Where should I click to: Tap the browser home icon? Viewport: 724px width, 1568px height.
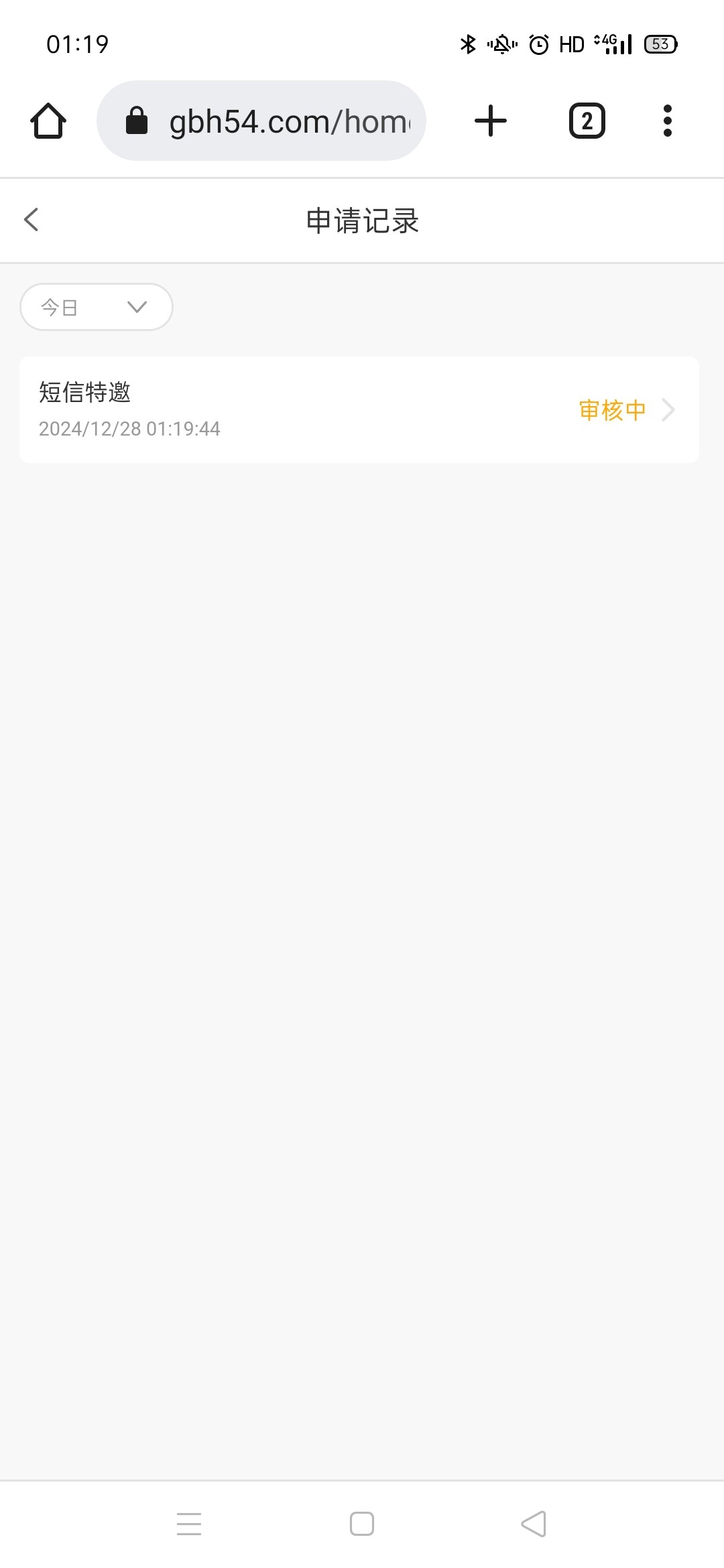click(48, 121)
